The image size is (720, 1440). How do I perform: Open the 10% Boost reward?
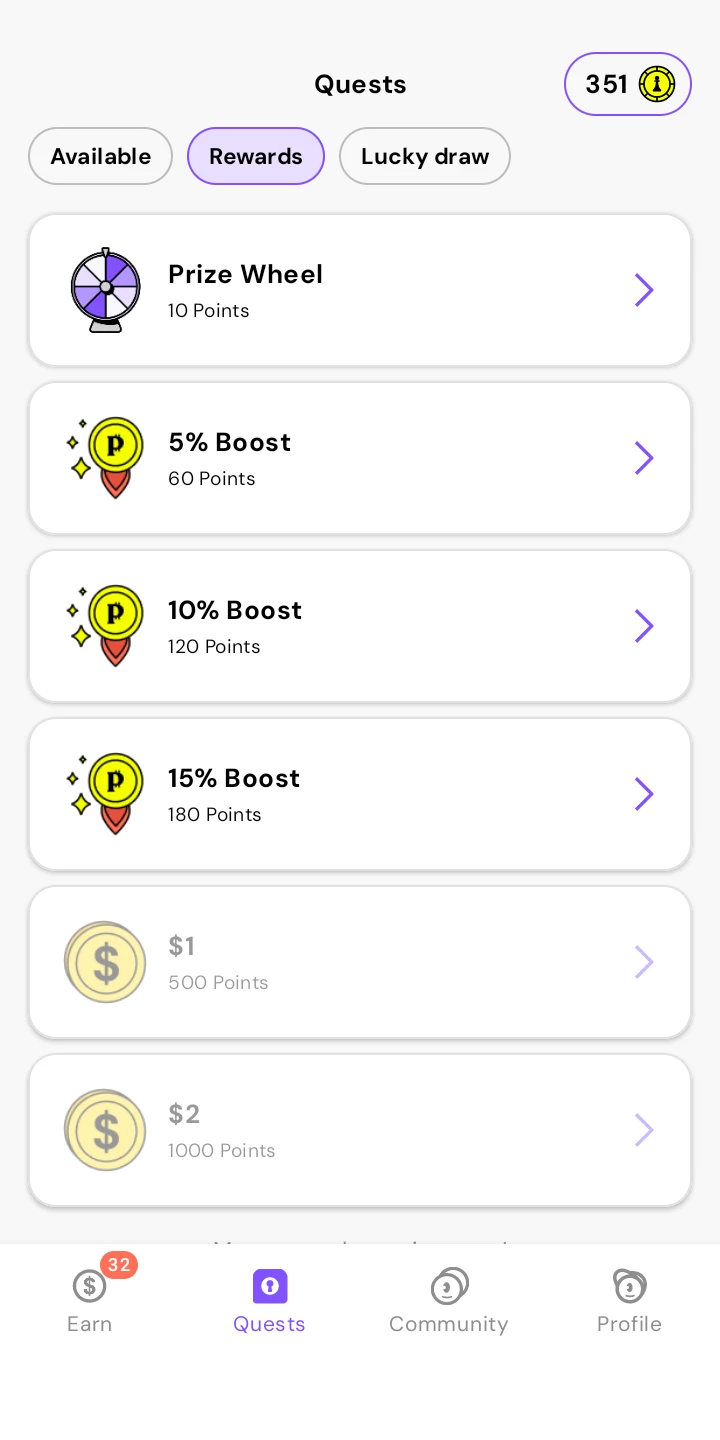click(x=360, y=626)
